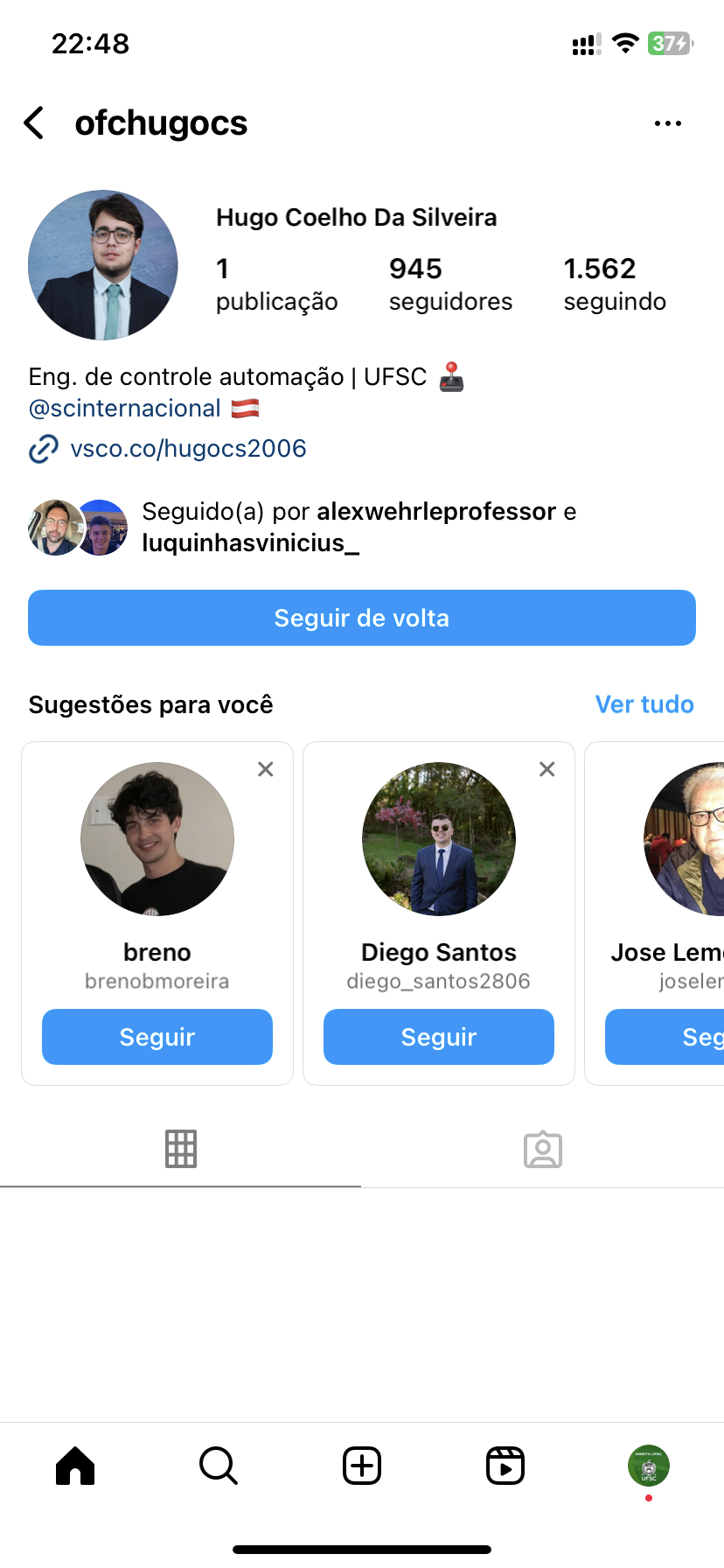Dismiss the Diego Santos suggestion card
The height and width of the screenshot is (1568, 724).
coord(547,769)
